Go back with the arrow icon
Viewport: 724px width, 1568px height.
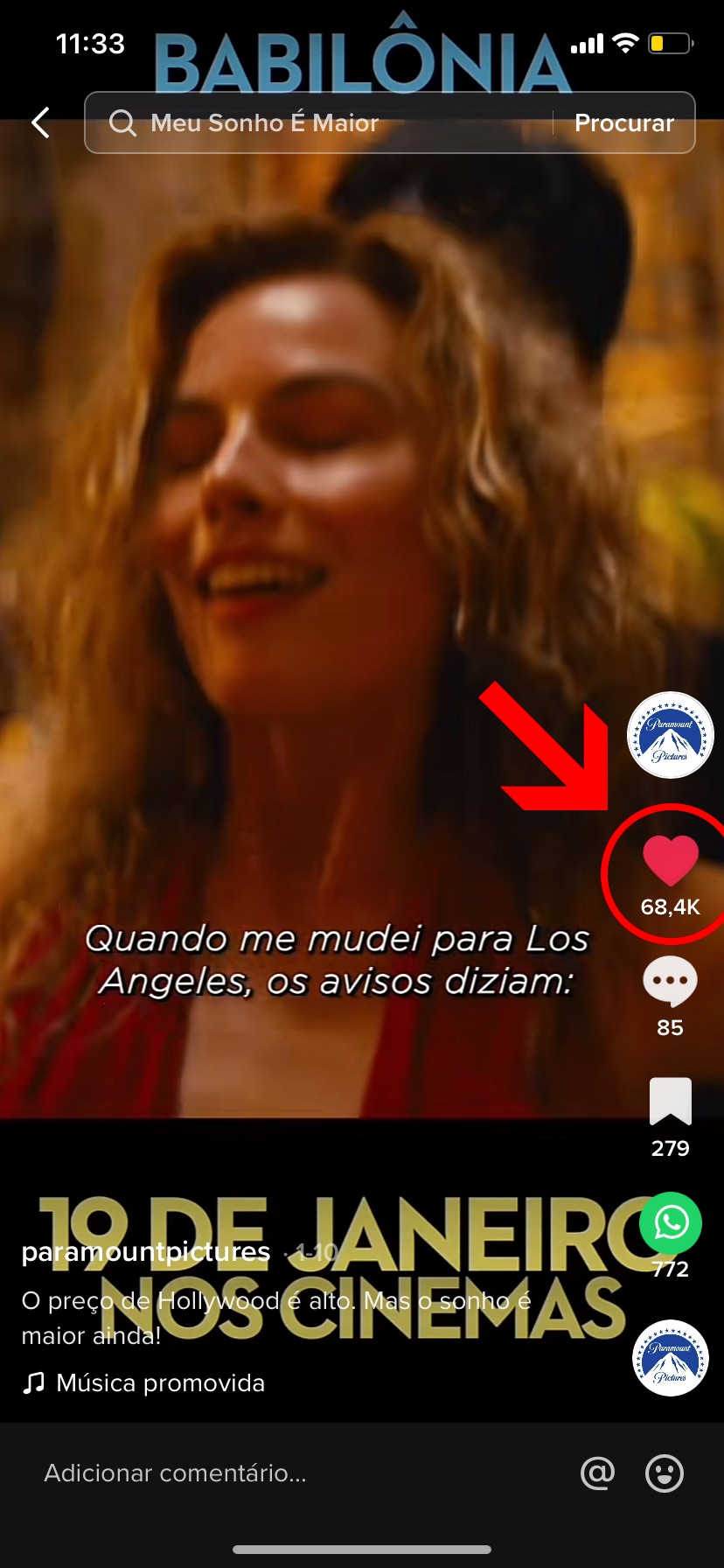point(40,122)
